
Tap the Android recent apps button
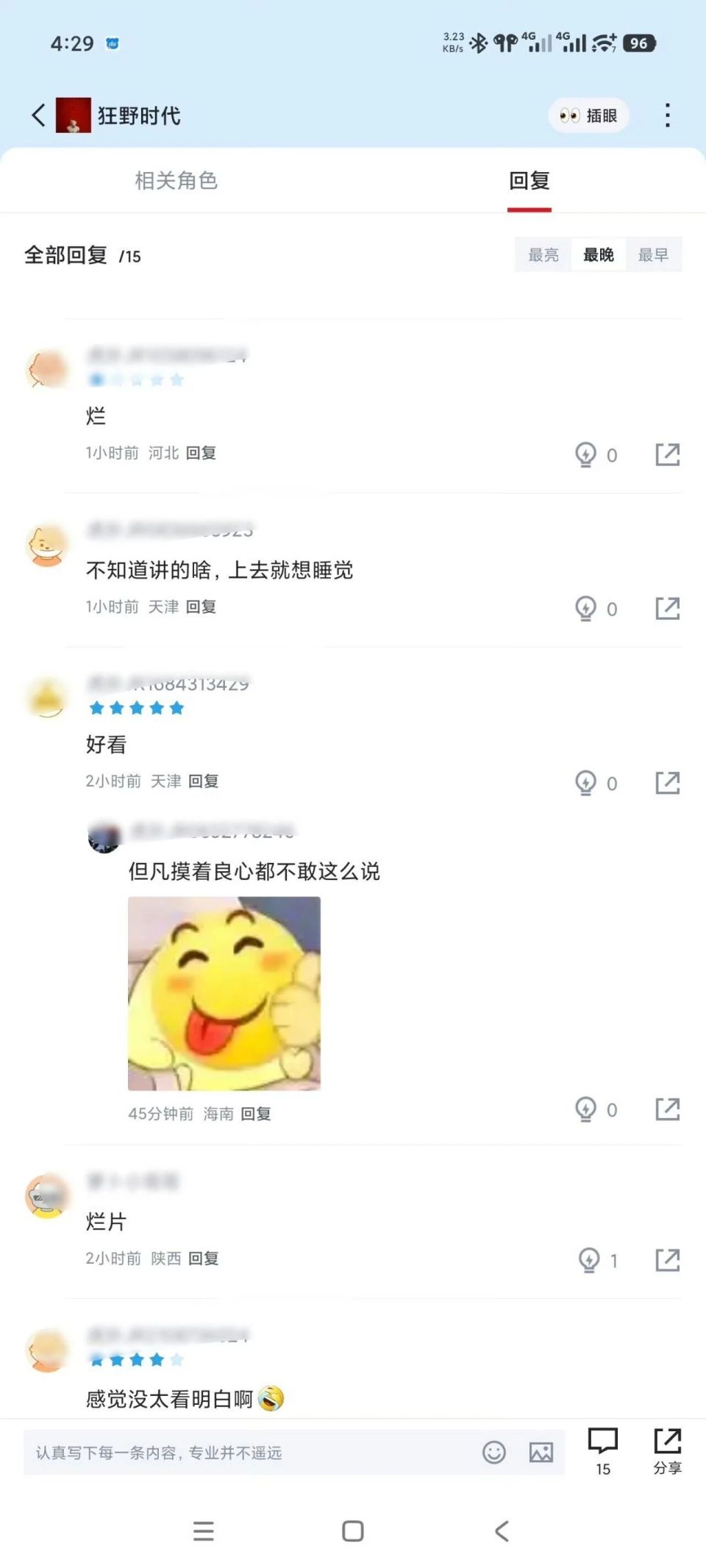pos(203,1531)
